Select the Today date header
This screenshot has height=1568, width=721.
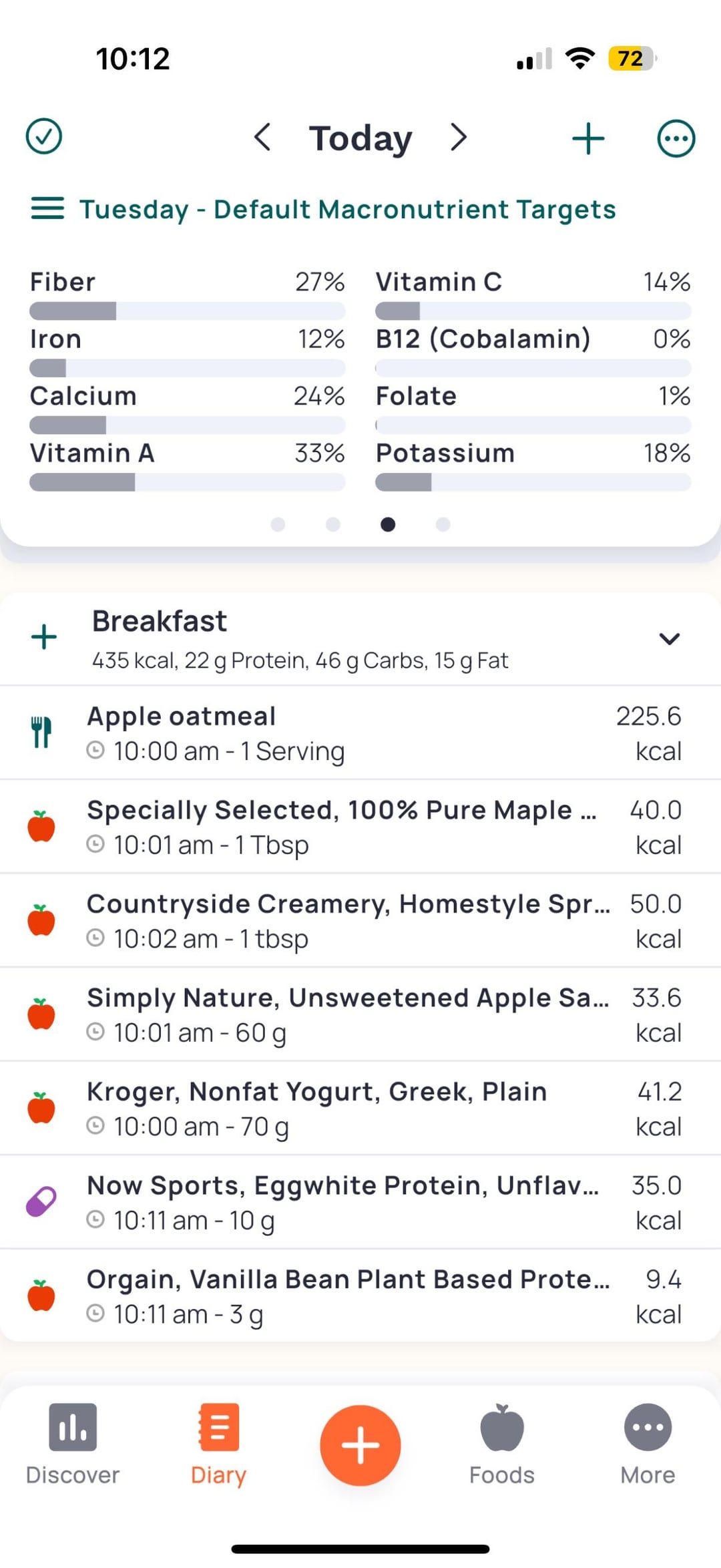coord(360,138)
